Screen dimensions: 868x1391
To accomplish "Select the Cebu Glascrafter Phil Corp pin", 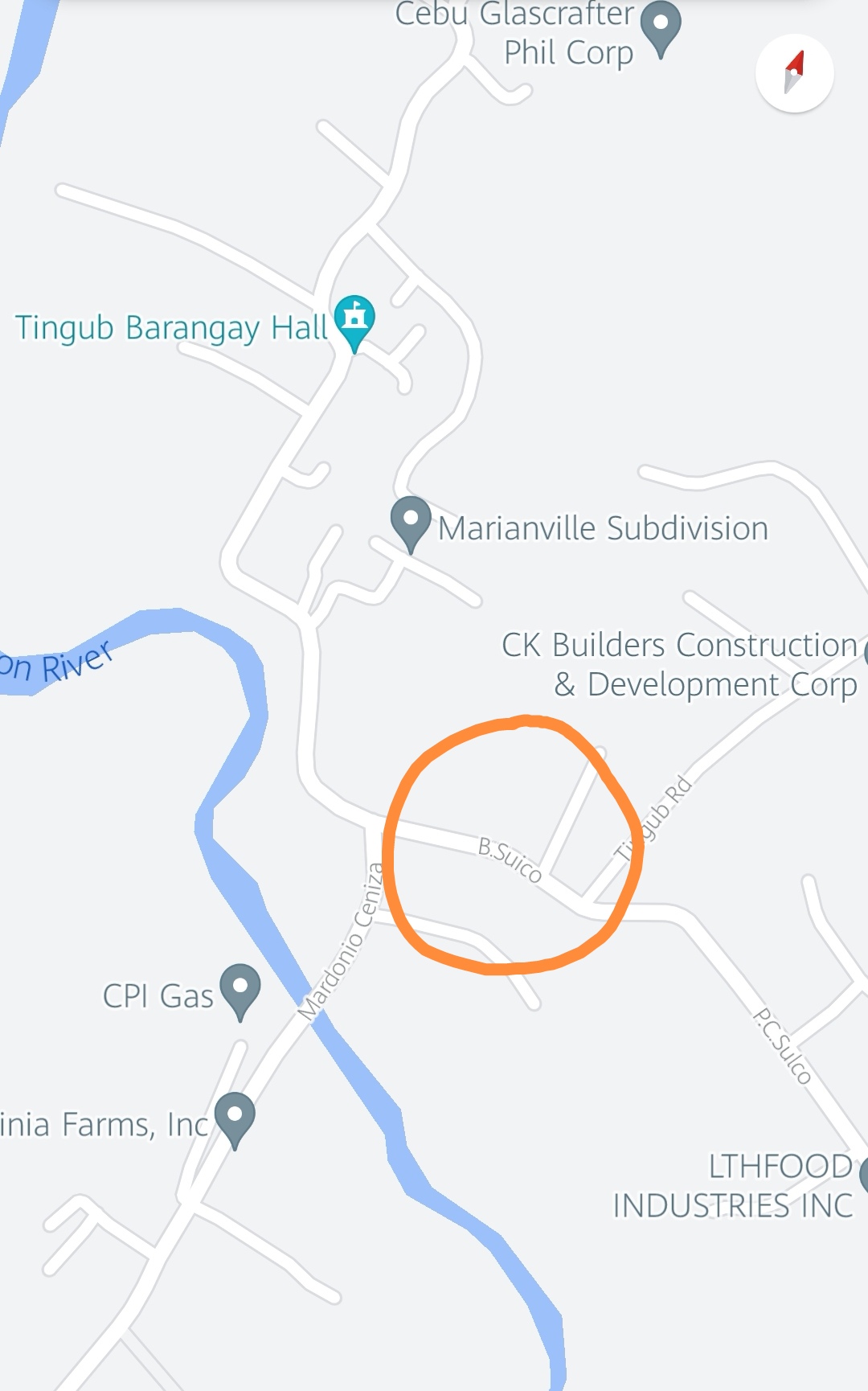I will click(661, 26).
